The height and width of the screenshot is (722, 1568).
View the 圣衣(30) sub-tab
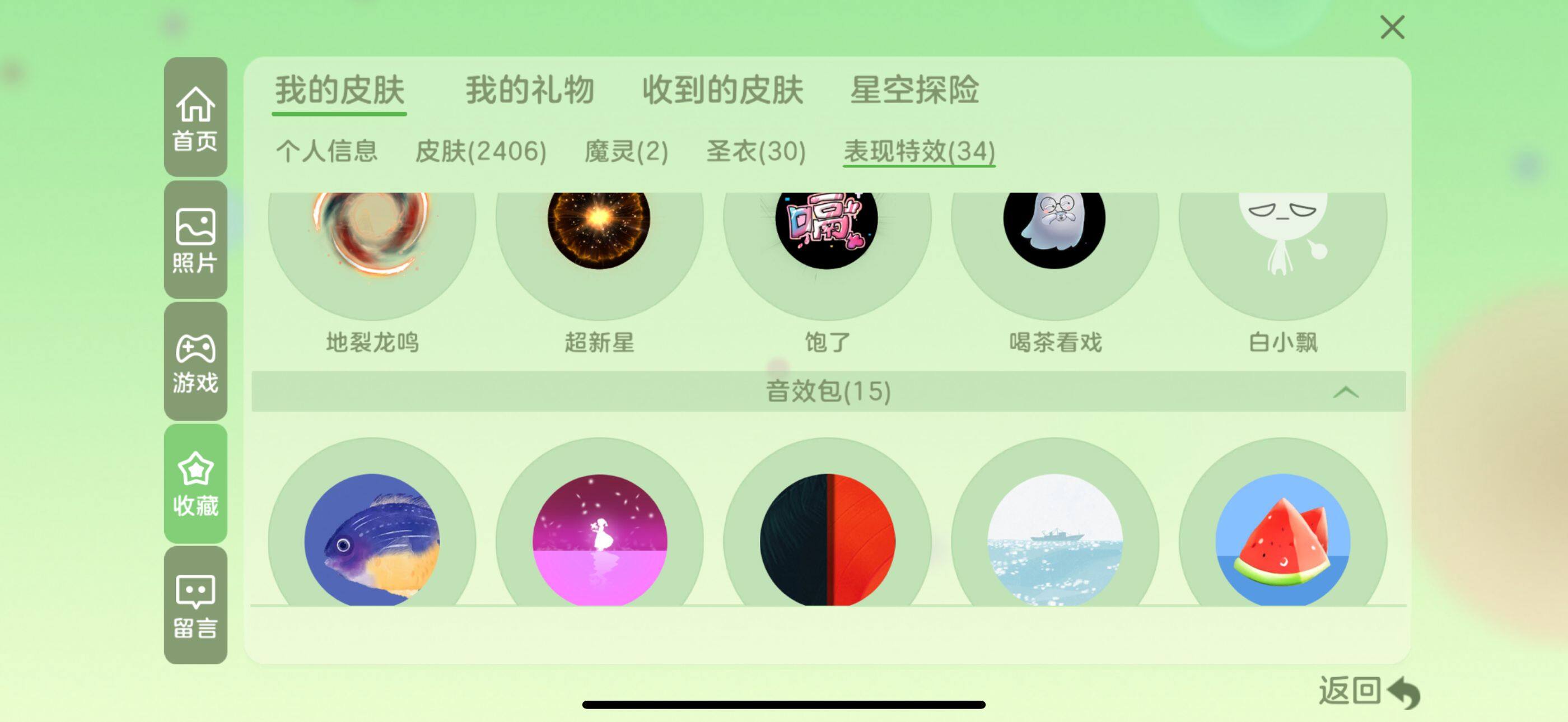(755, 151)
